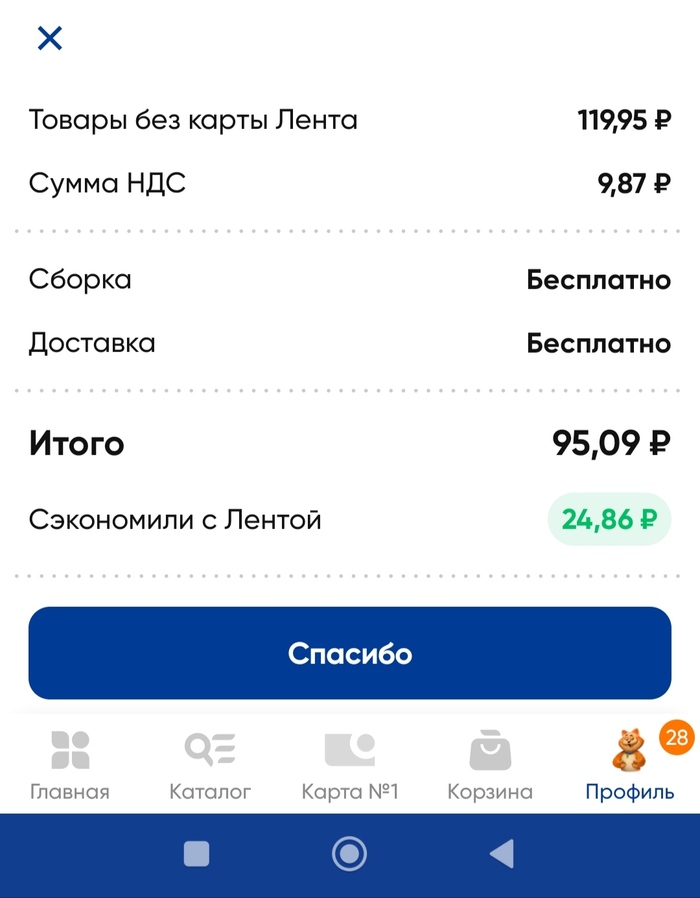700x898 pixels.
Task: Close the receipt with the X icon
Action: point(50,39)
